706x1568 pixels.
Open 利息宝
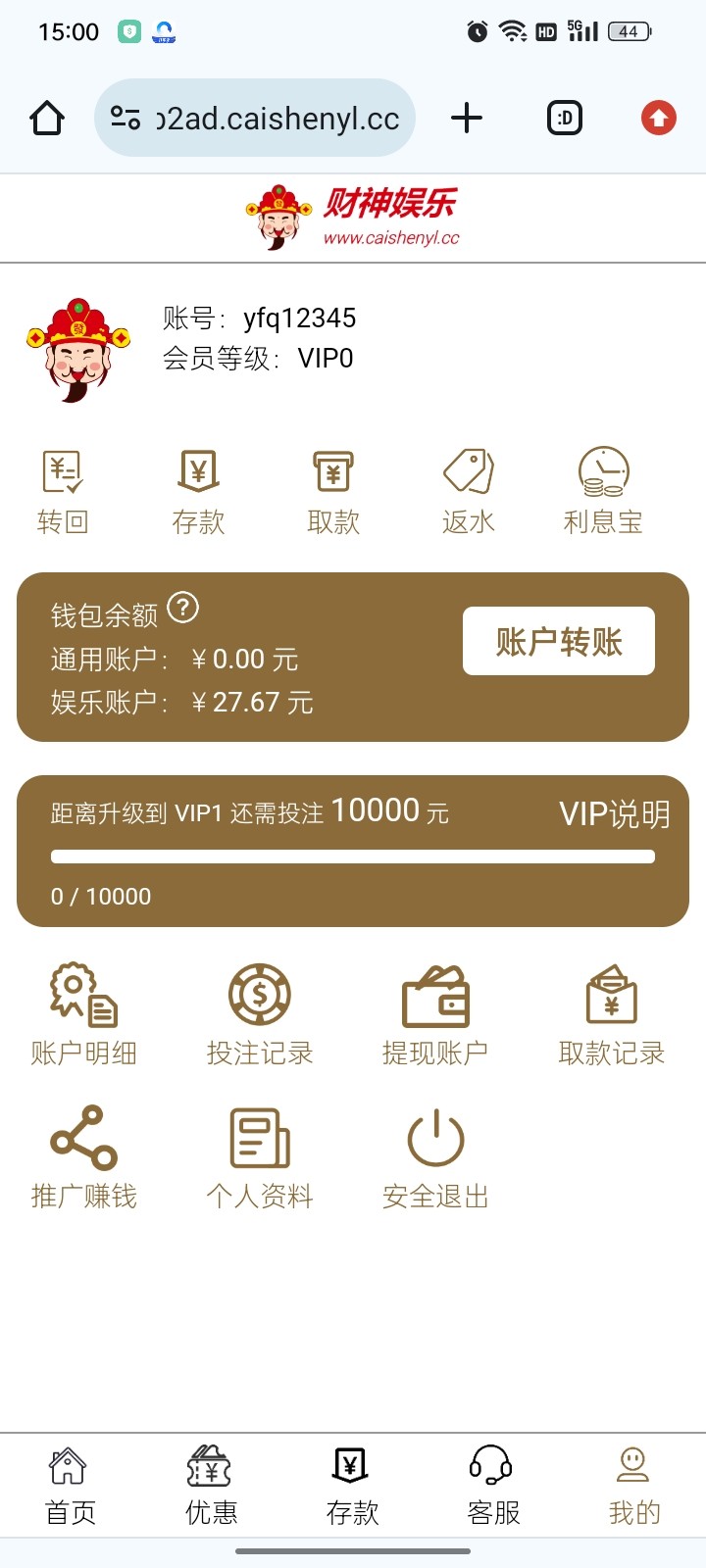point(603,491)
